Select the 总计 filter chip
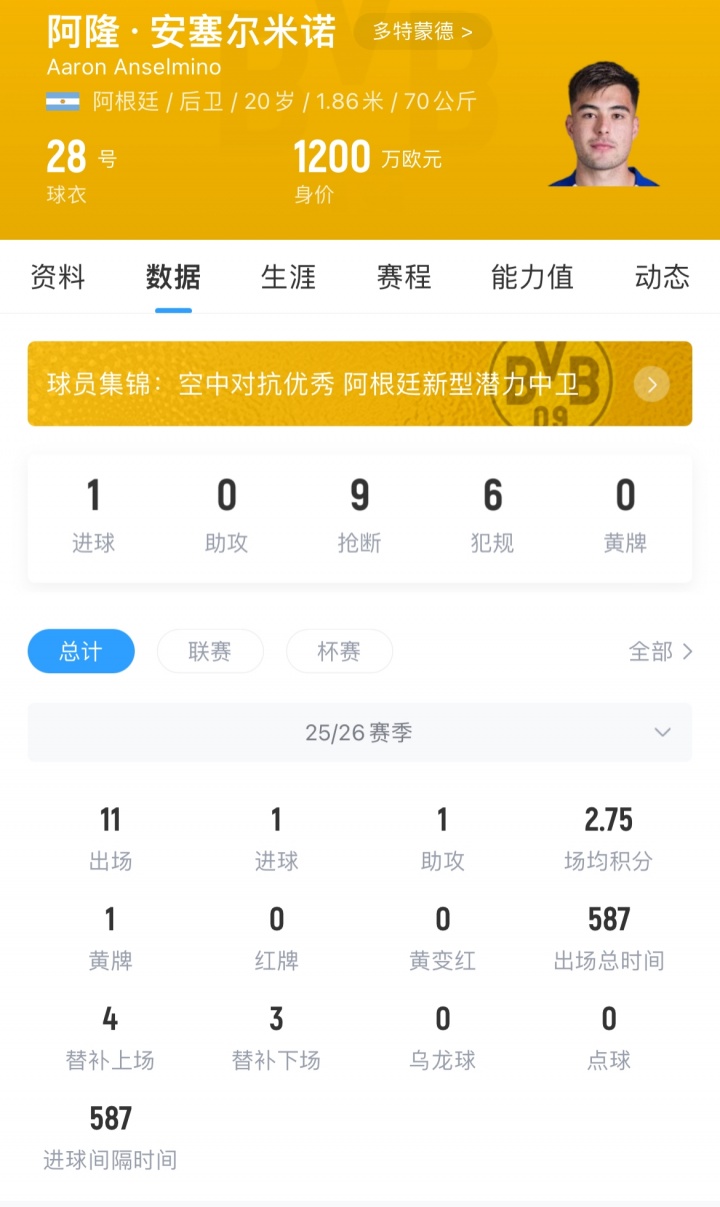Image resolution: width=720 pixels, height=1207 pixels. (81, 652)
